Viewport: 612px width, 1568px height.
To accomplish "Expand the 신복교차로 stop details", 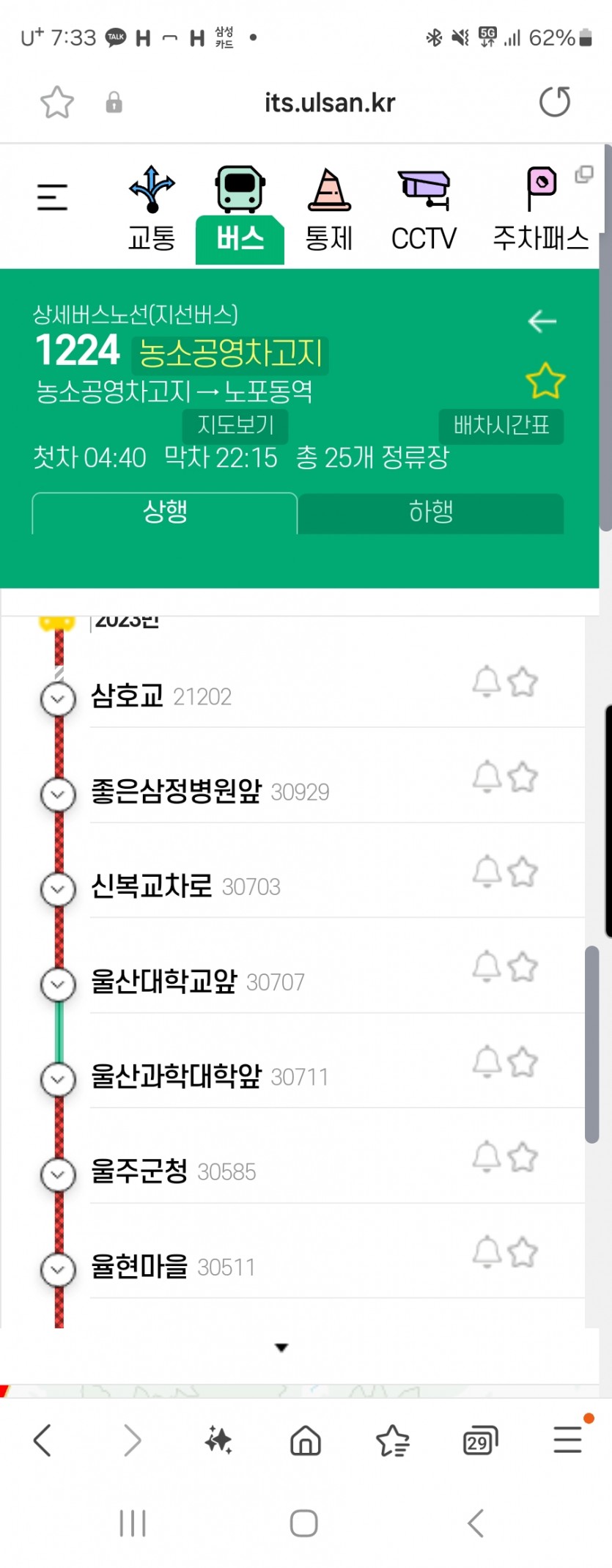I will pyautogui.click(x=59, y=889).
